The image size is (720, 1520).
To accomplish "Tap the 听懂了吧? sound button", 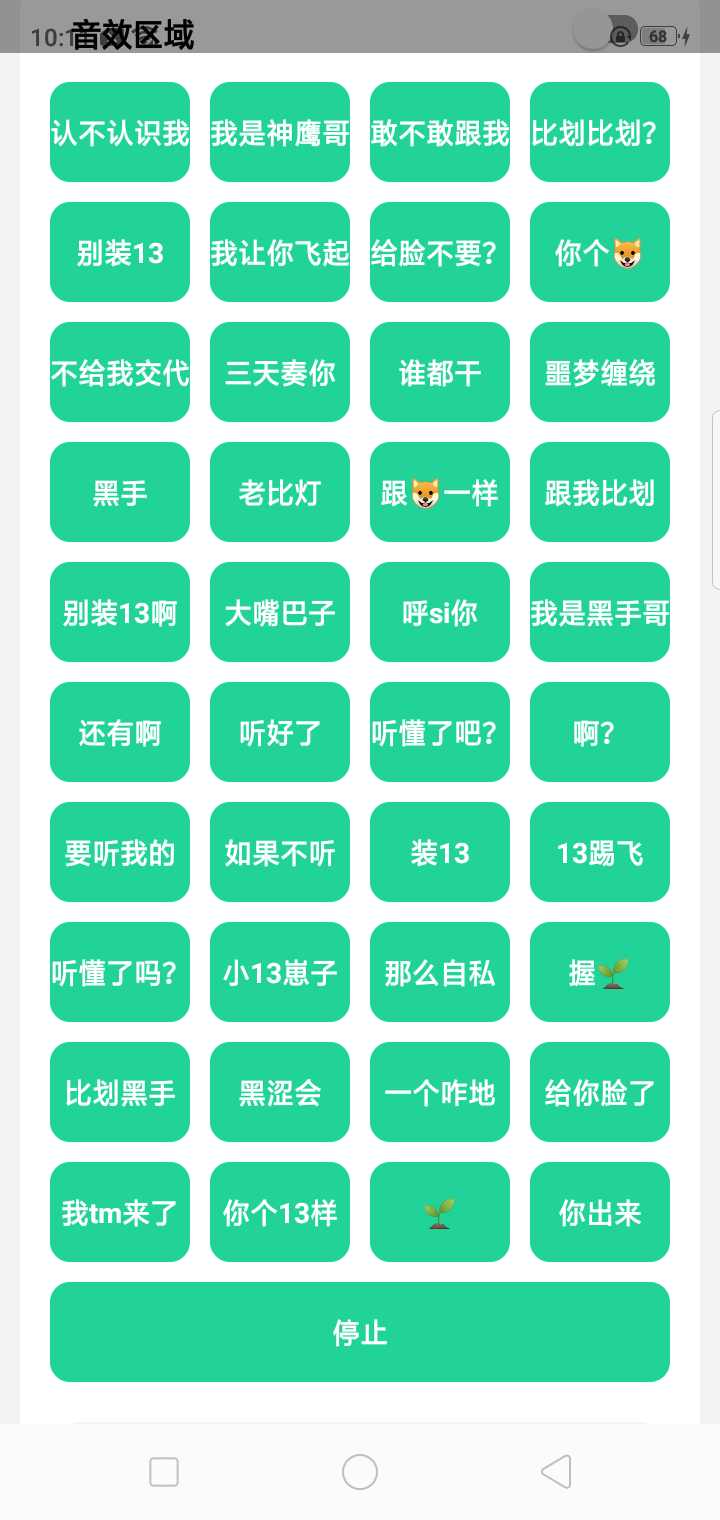I will (x=439, y=731).
